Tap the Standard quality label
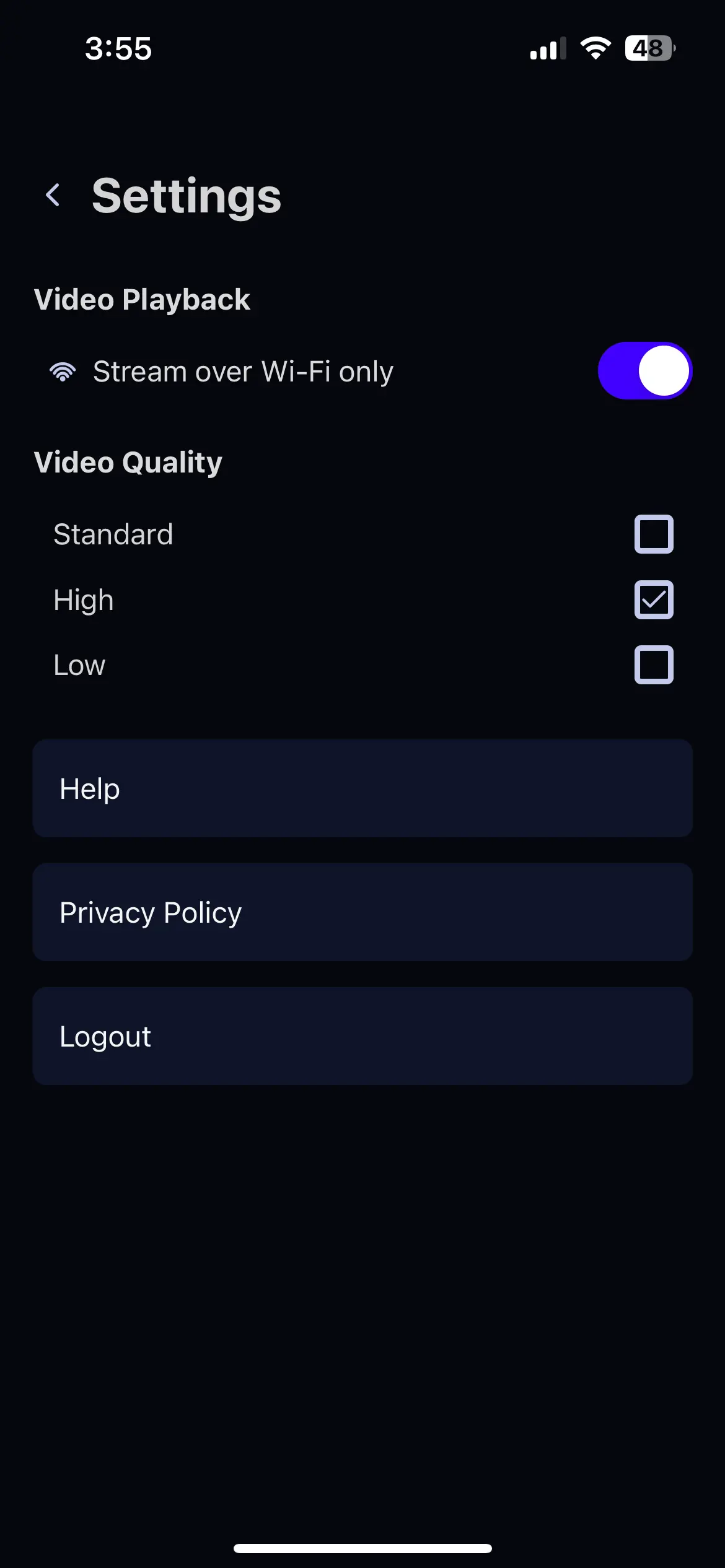The width and height of the screenshot is (725, 1568). pos(113,534)
